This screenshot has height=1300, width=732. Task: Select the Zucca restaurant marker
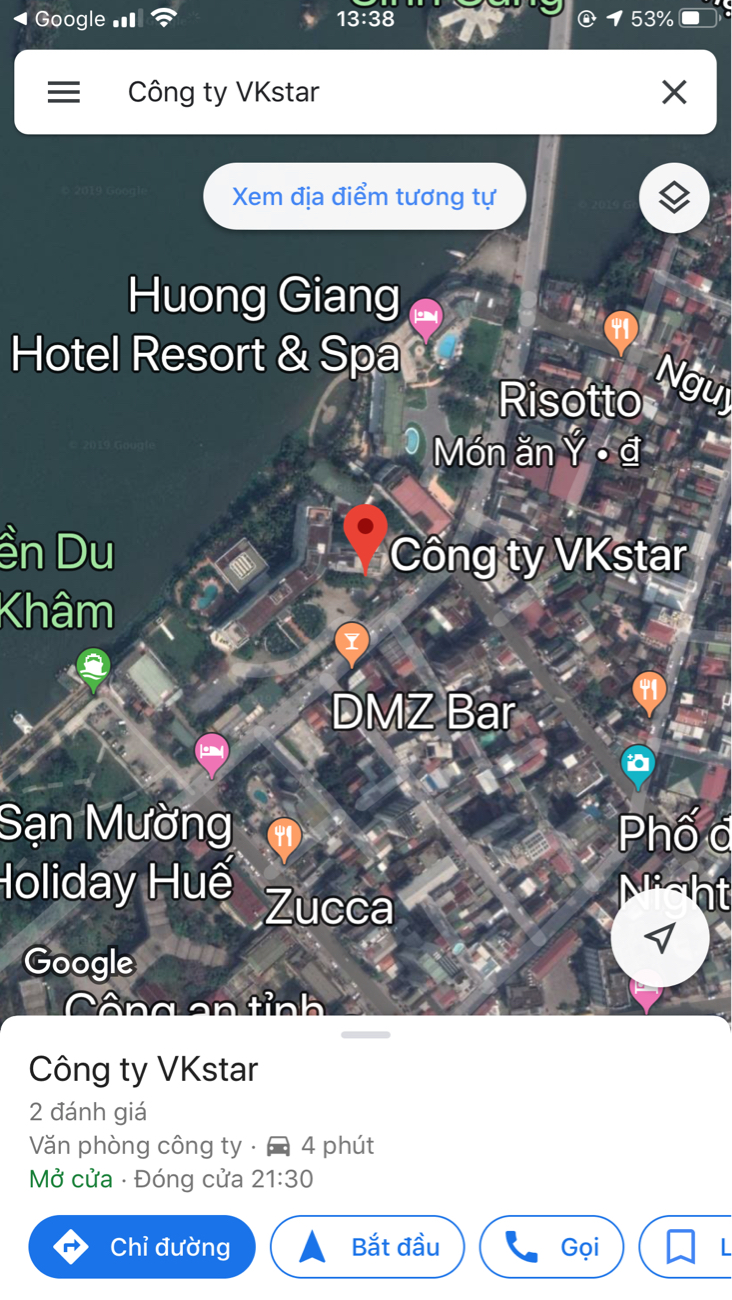[x=285, y=840]
